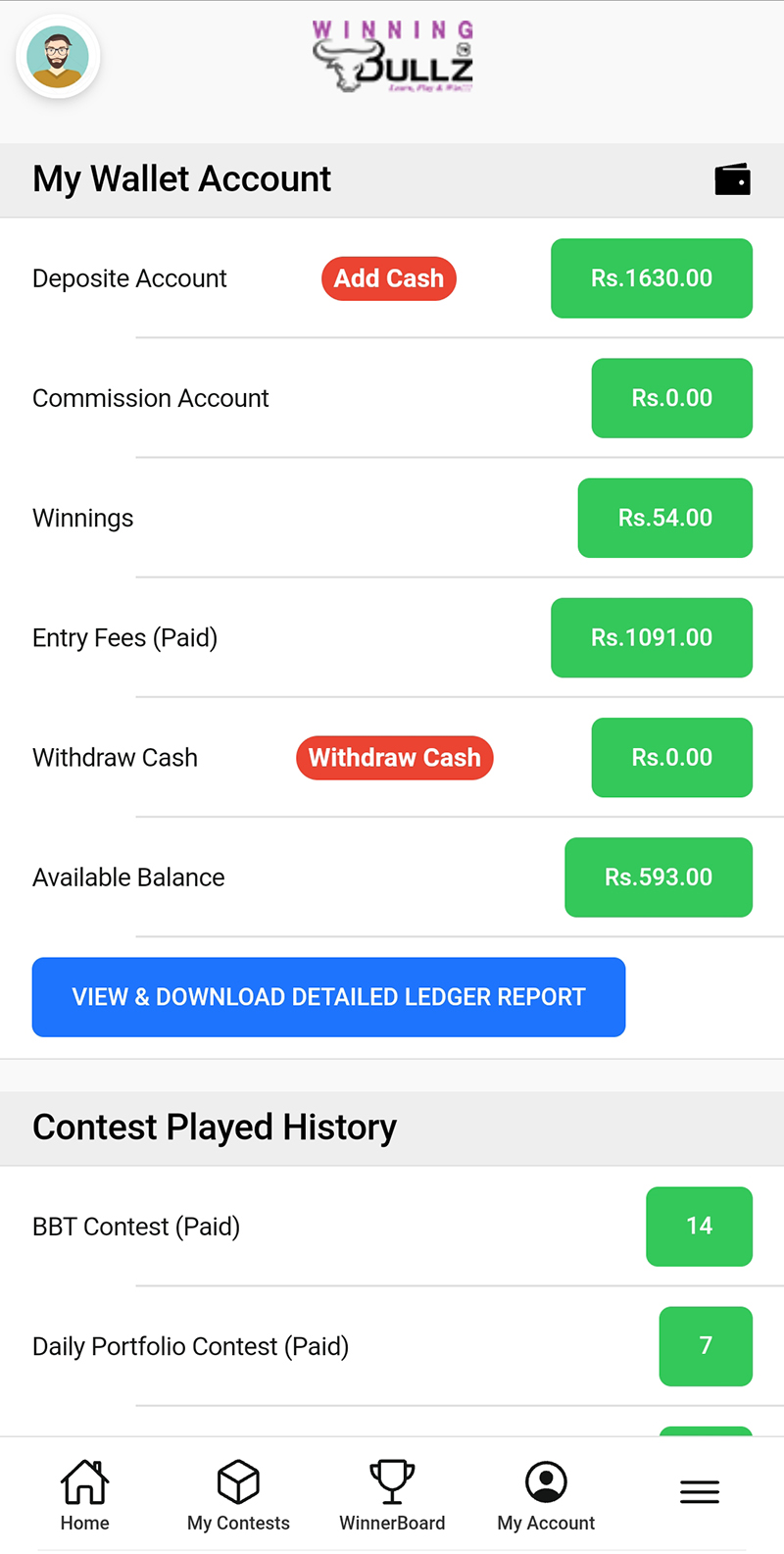This screenshot has width=784, height=1554.
Task: Open the WinnerBoard tab
Action: pyautogui.click(x=392, y=1495)
